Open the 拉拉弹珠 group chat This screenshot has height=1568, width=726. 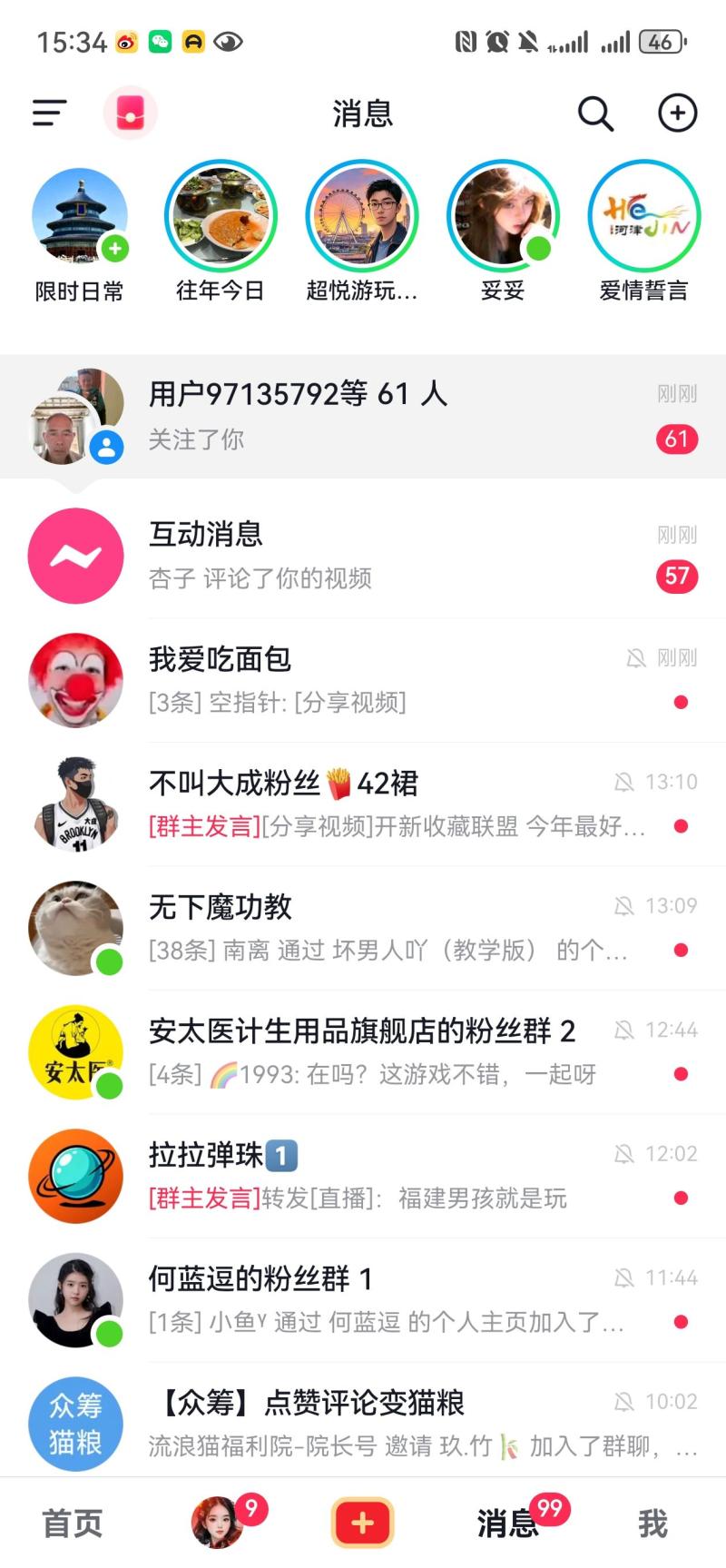363,1176
